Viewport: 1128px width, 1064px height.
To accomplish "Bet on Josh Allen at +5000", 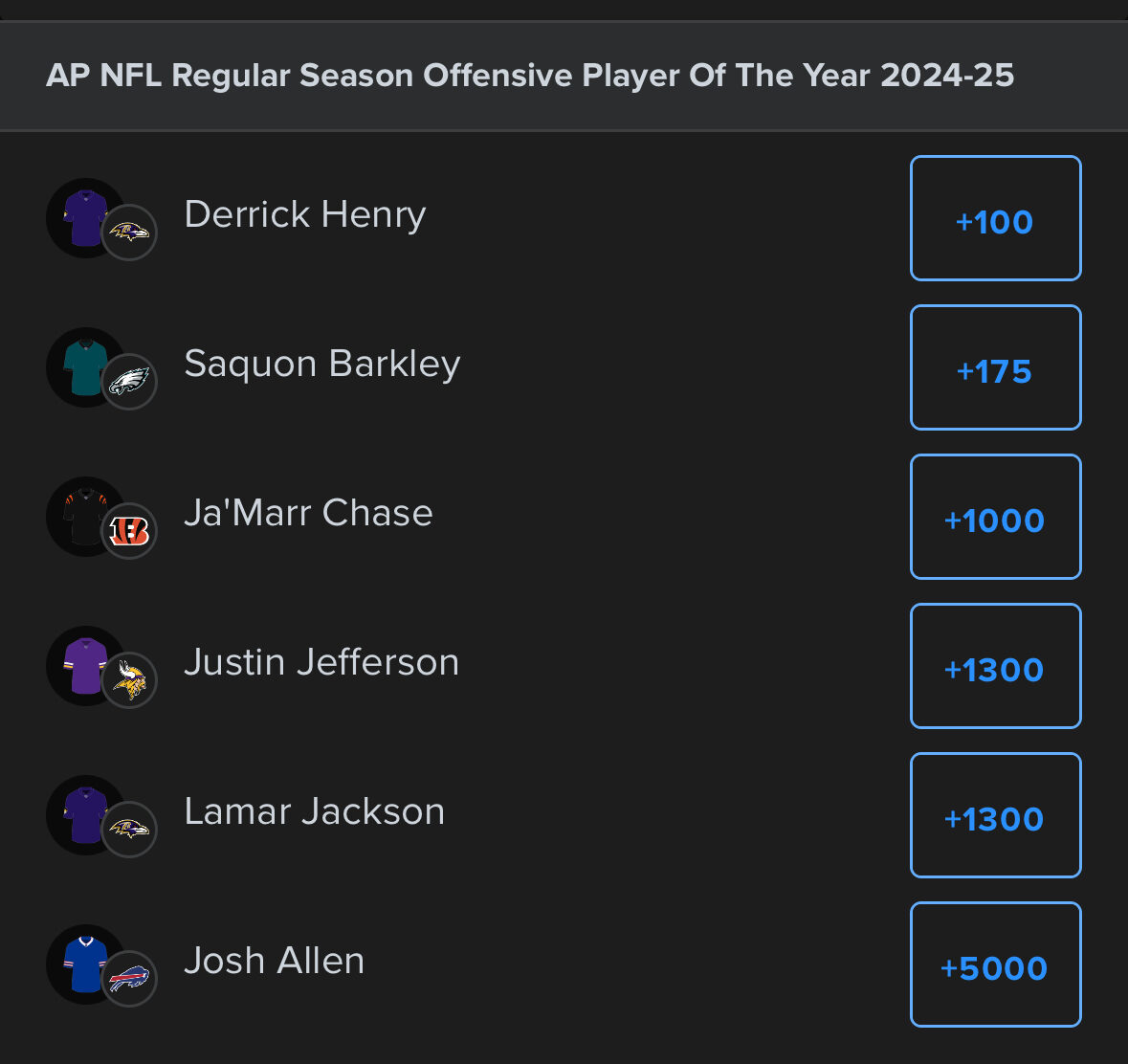I will coord(995,965).
